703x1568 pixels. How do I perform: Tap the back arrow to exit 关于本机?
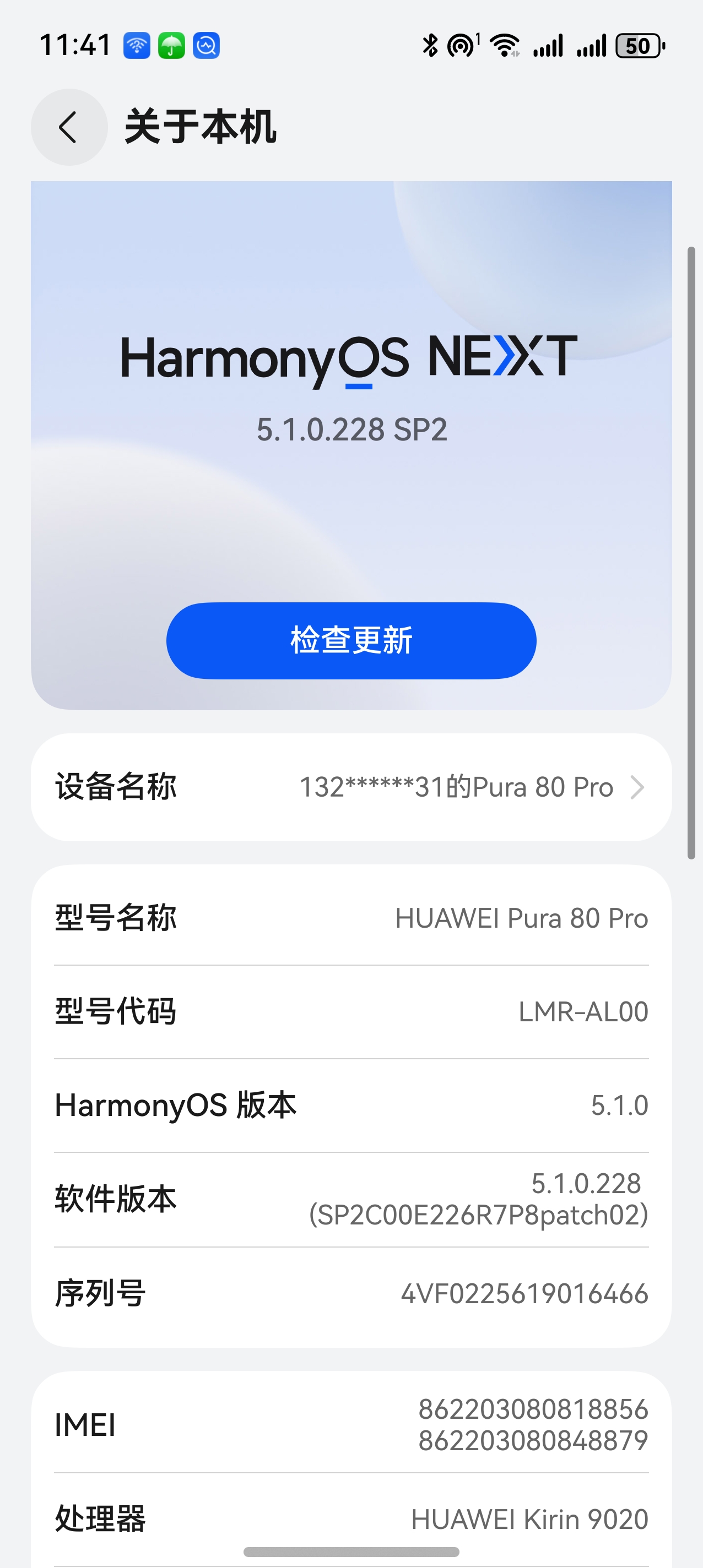68,128
